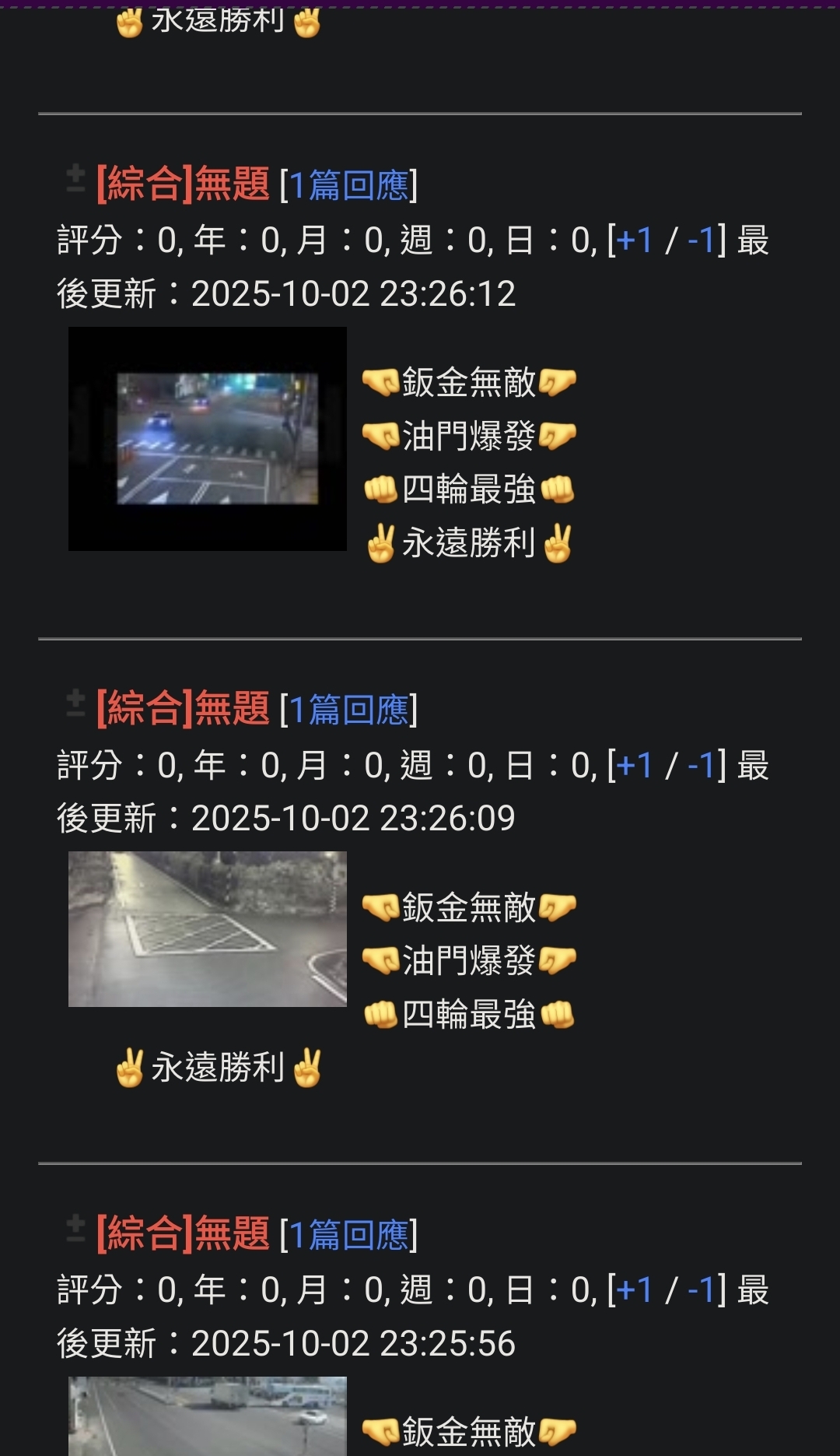Open the thumbnail of 23:25:56 post

point(208,1416)
